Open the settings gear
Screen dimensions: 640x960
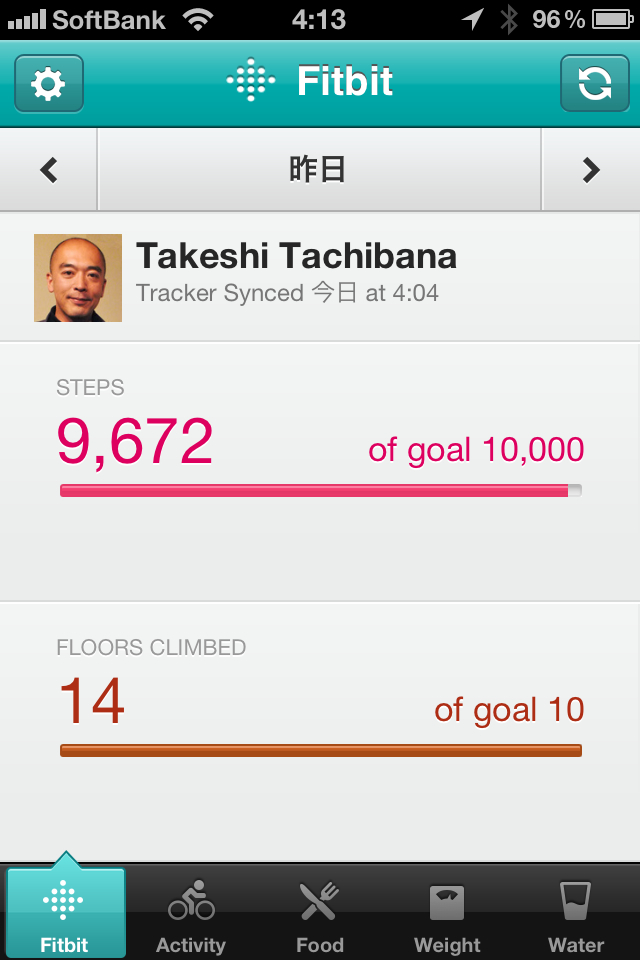tap(49, 83)
